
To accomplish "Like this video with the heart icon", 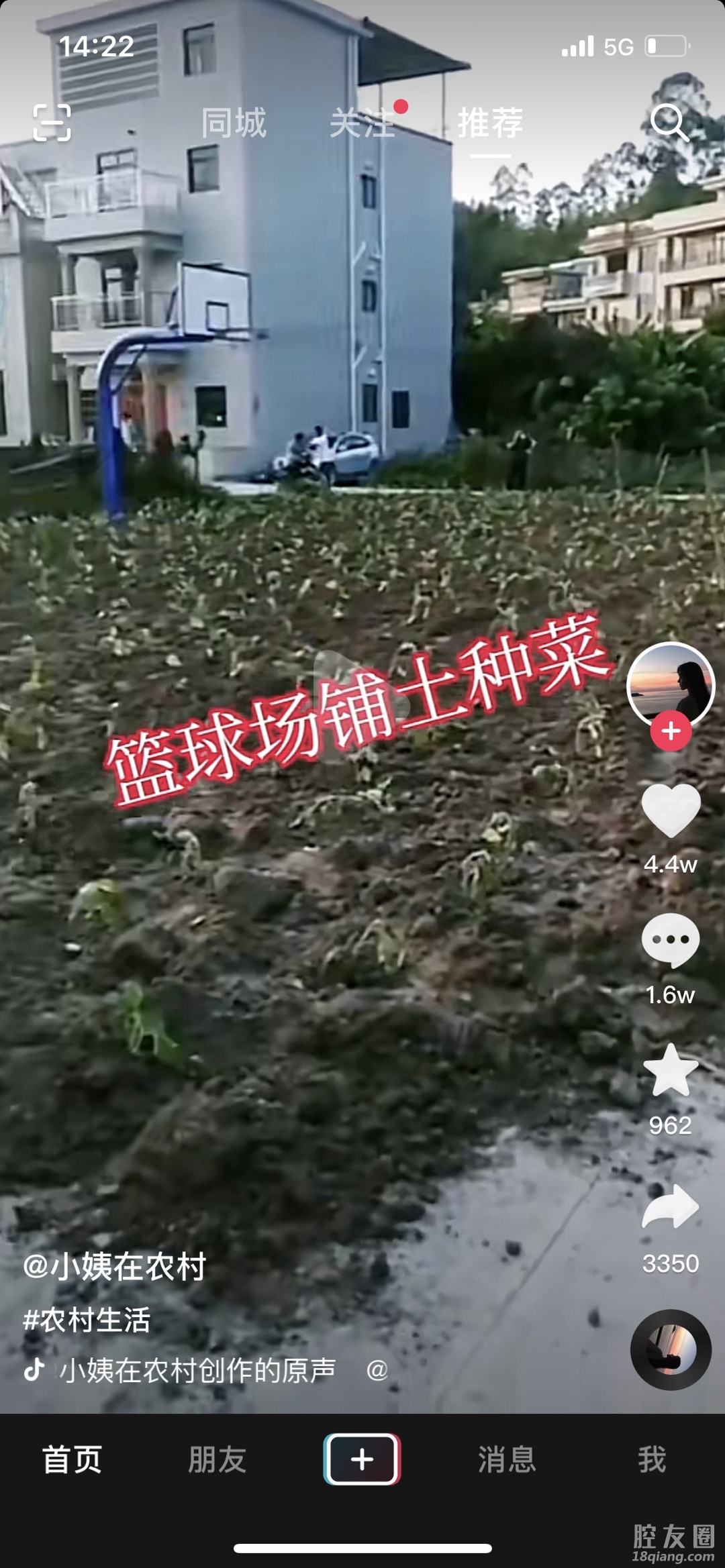I will pyautogui.click(x=671, y=811).
